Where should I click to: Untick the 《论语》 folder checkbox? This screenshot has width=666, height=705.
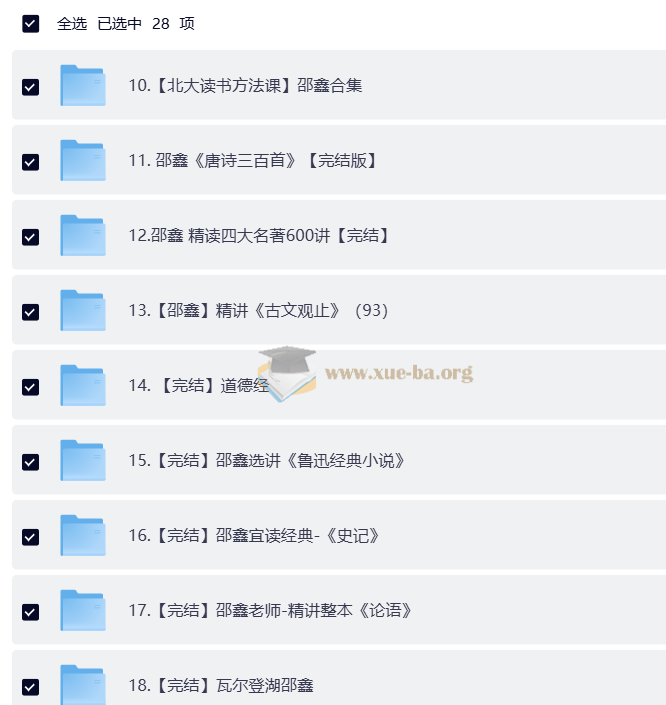(x=30, y=612)
